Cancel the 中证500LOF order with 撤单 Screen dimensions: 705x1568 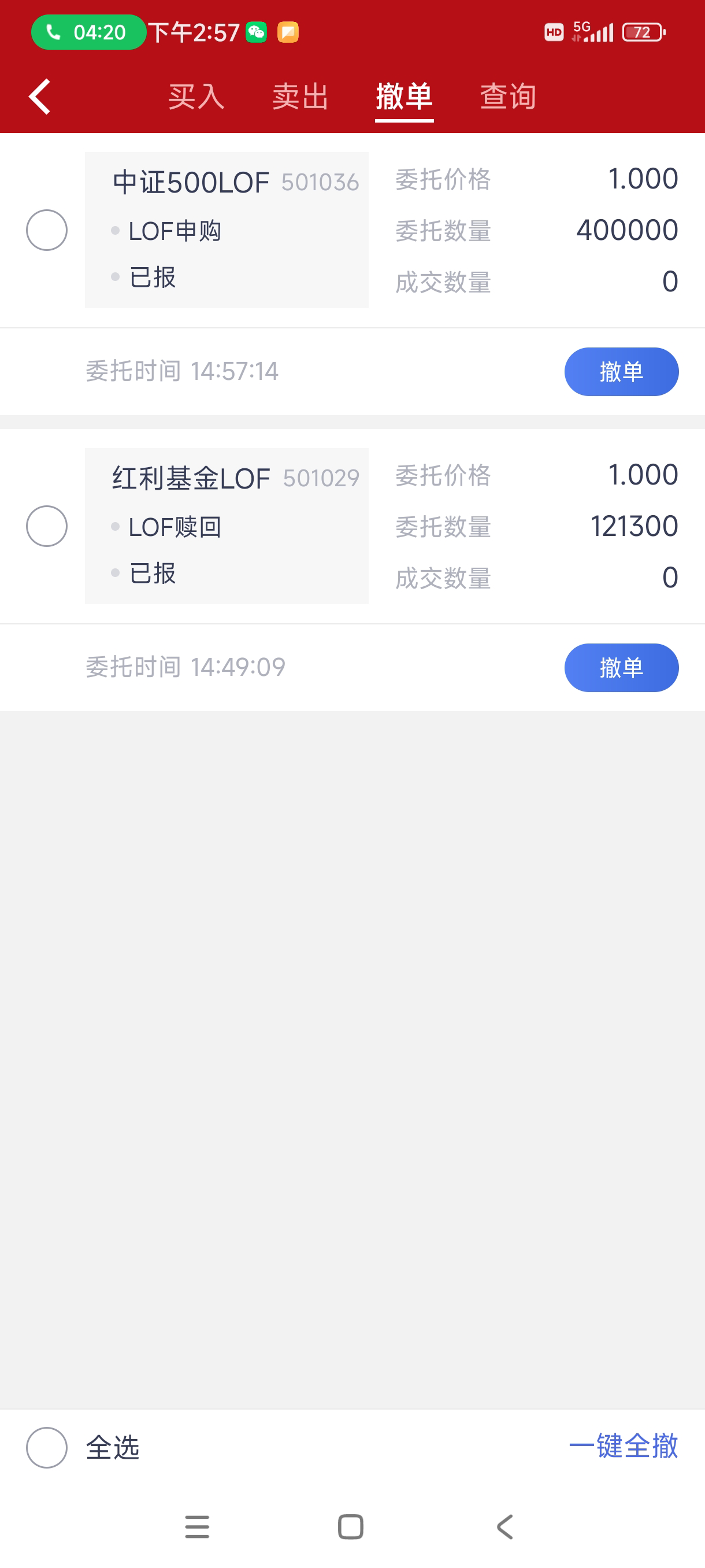coord(621,371)
